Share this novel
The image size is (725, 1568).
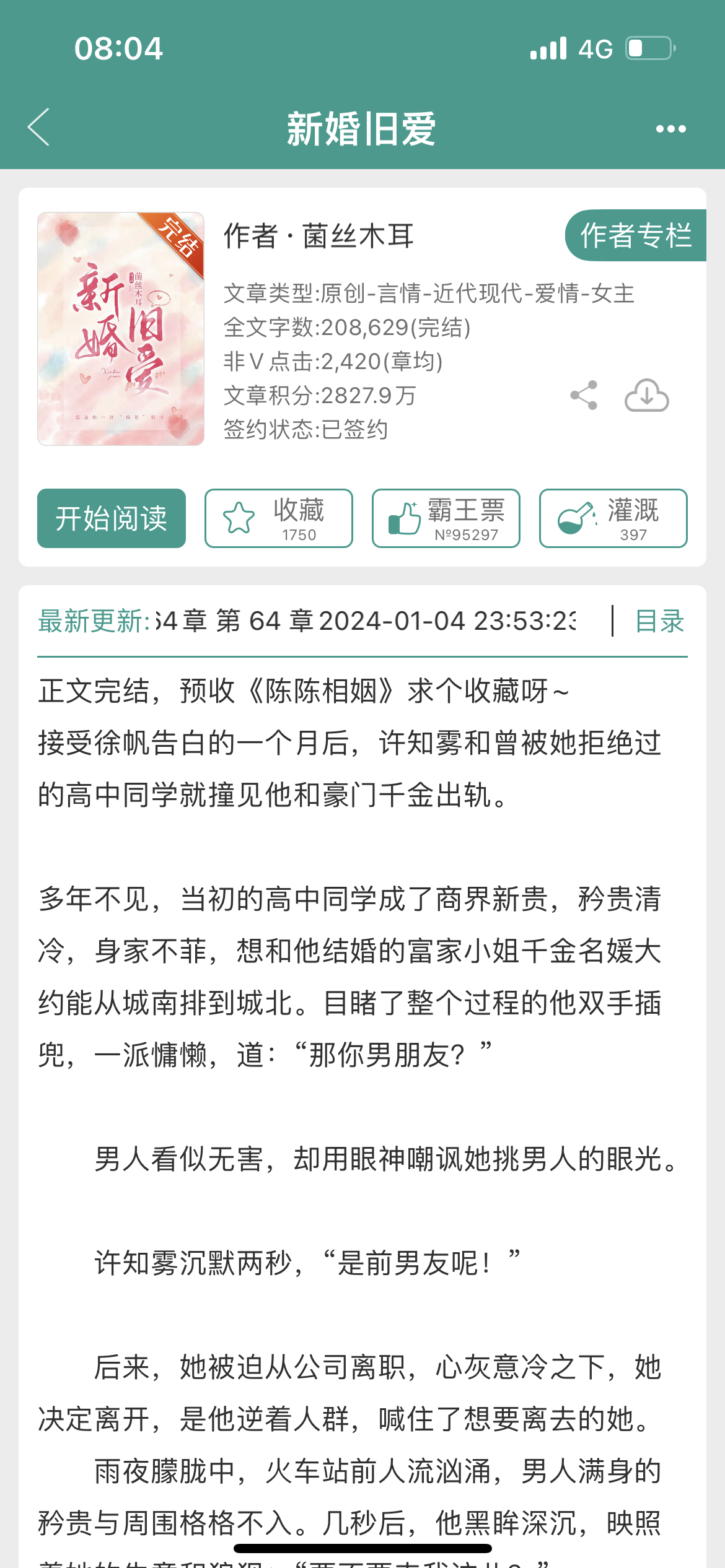tap(584, 395)
